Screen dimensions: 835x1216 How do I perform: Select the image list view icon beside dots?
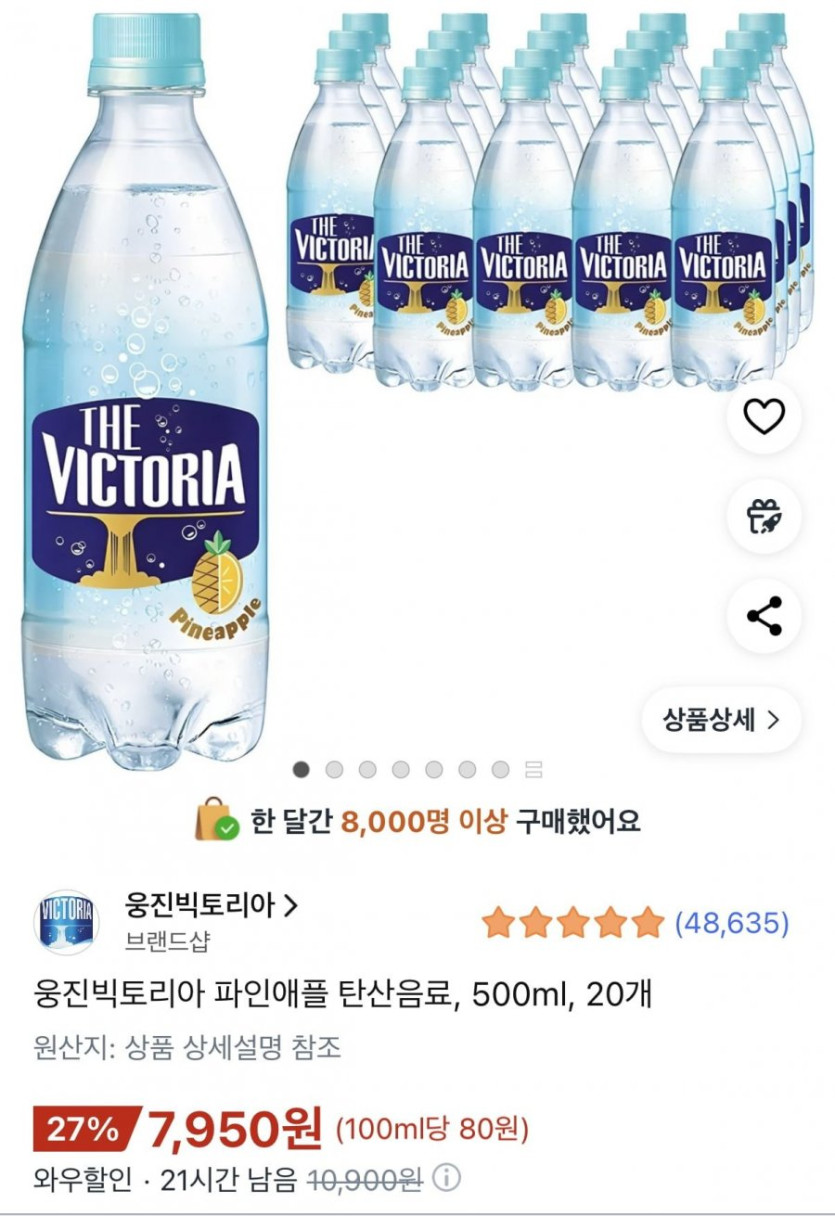(532, 768)
